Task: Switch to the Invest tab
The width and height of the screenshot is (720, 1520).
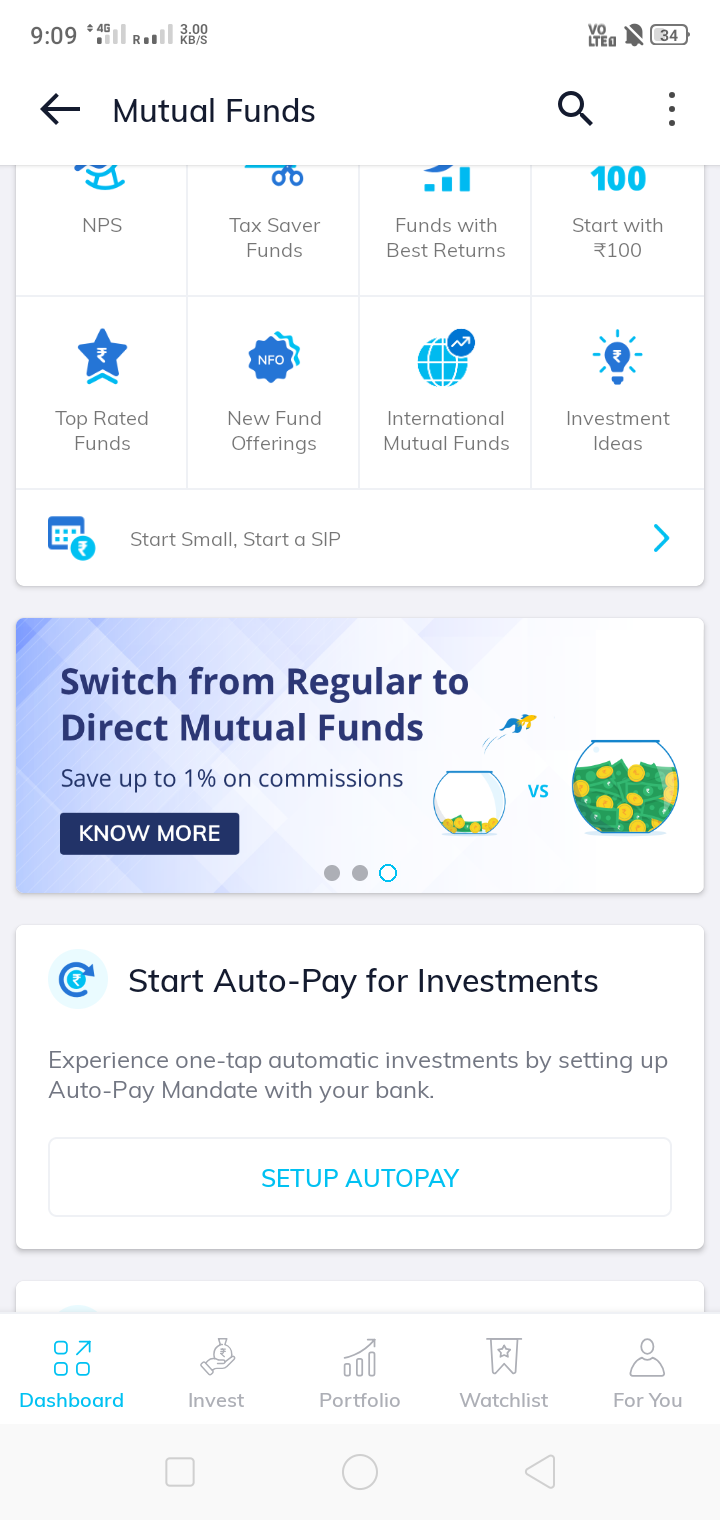Action: (x=216, y=1372)
